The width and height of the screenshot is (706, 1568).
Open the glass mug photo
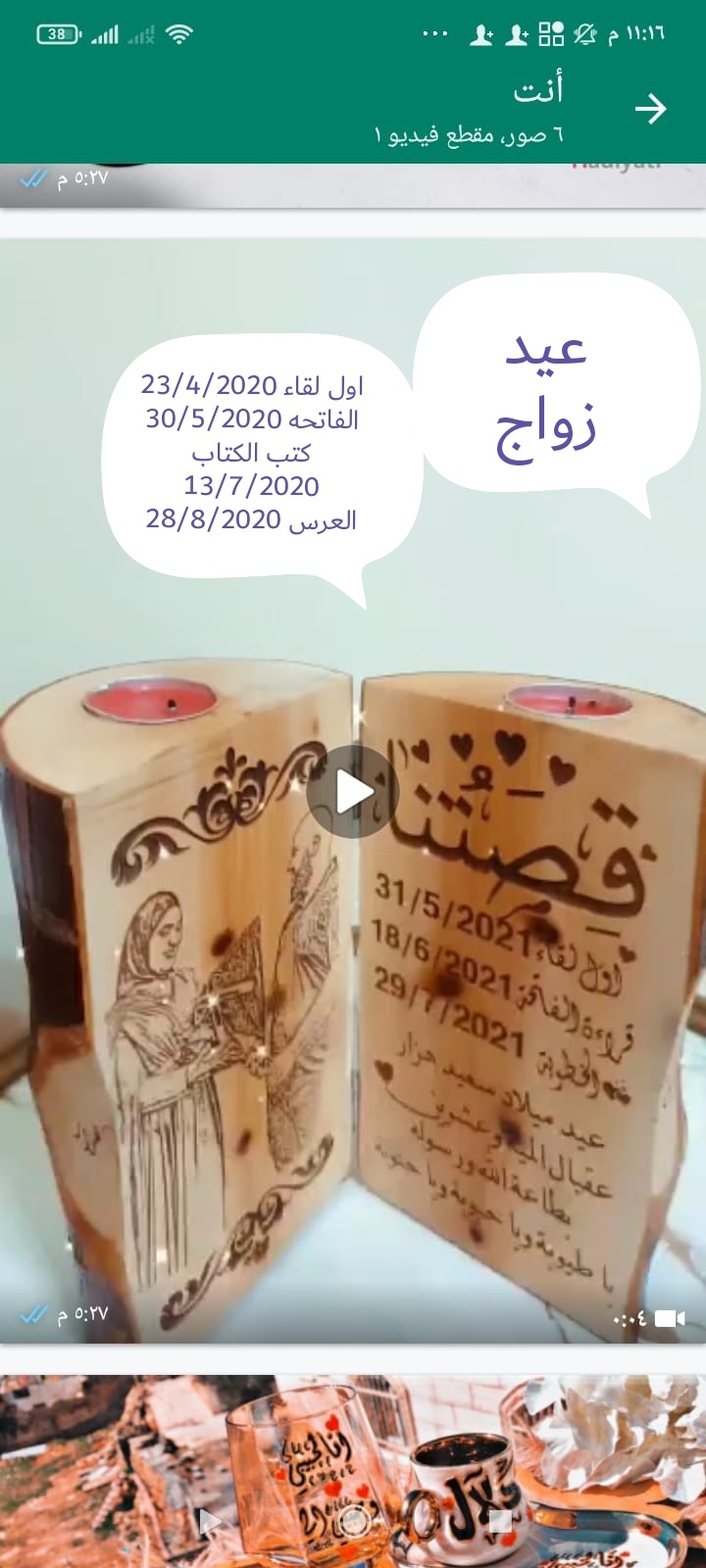tap(353, 1470)
